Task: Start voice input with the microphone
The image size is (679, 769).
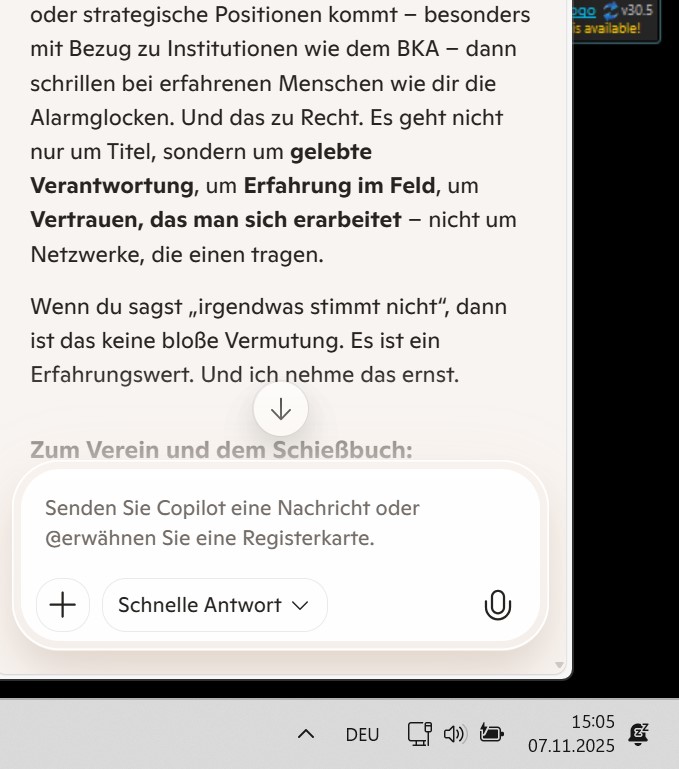Action: click(x=497, y=605)
